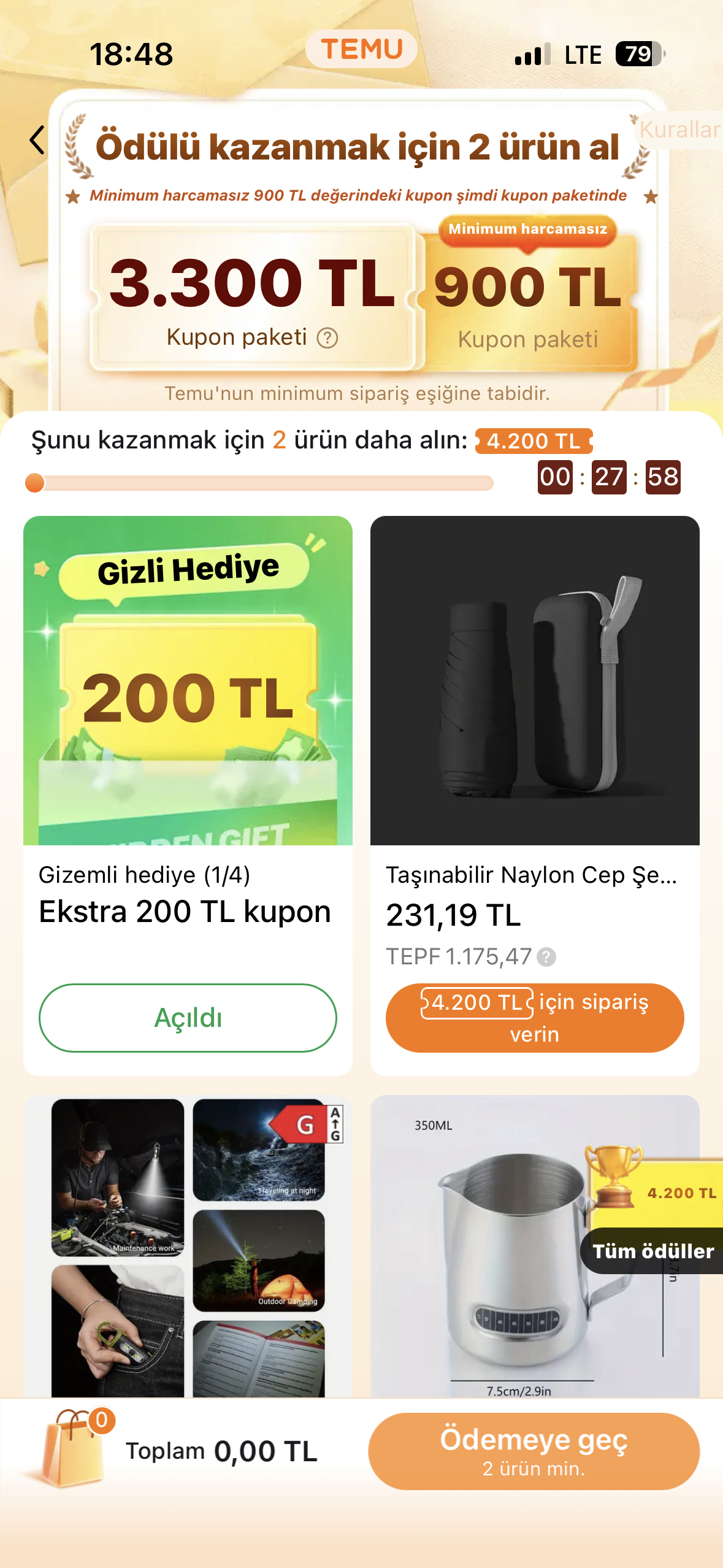This screenshot has height=1568, width=723.
Task: Tap Ödemeye geç to check out
Action: pos(534,1451)
